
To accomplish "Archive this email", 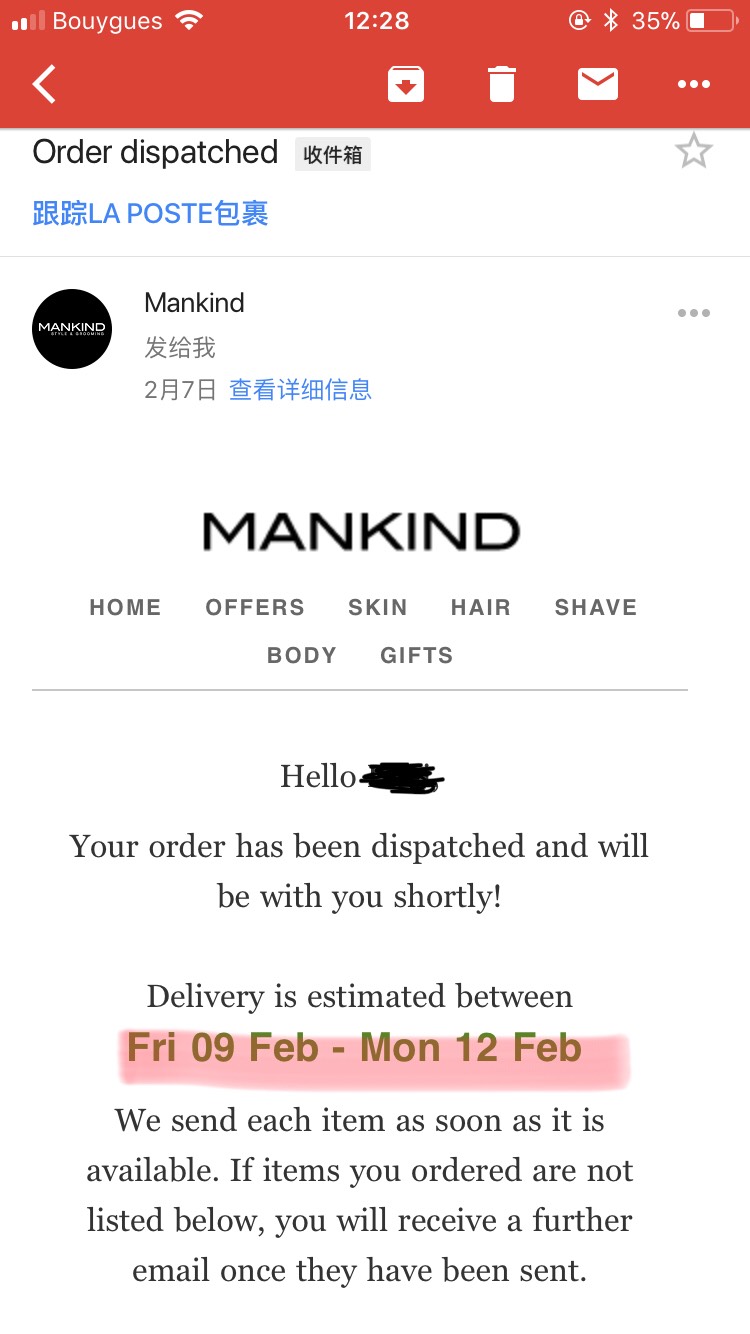I will (x=406, y=84).
